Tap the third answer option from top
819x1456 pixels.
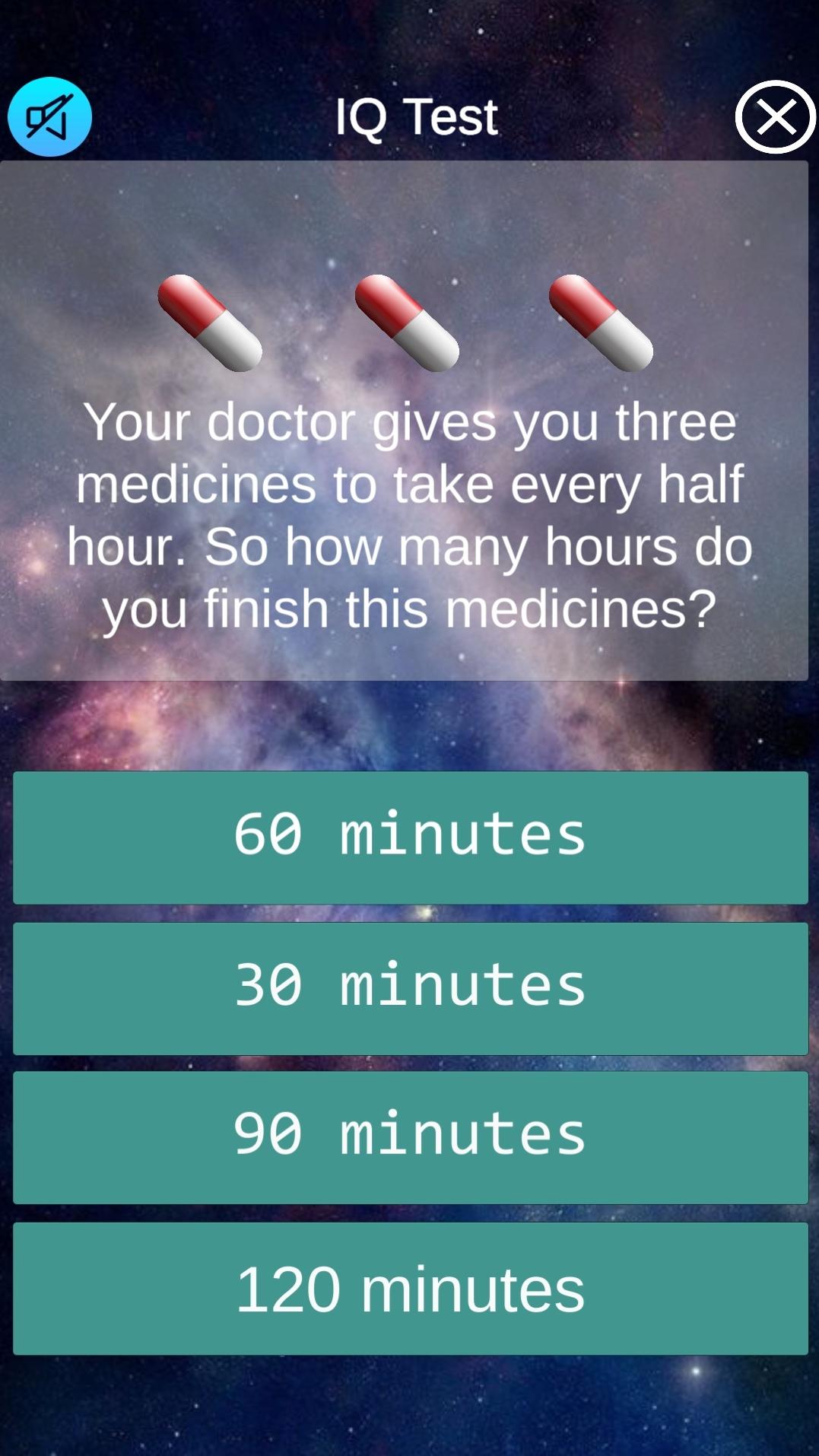click(409, 1137)
